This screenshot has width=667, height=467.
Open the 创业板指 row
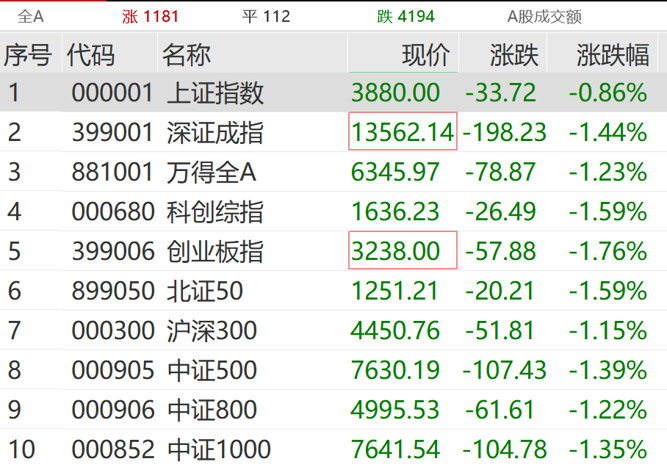coord(215,251)
